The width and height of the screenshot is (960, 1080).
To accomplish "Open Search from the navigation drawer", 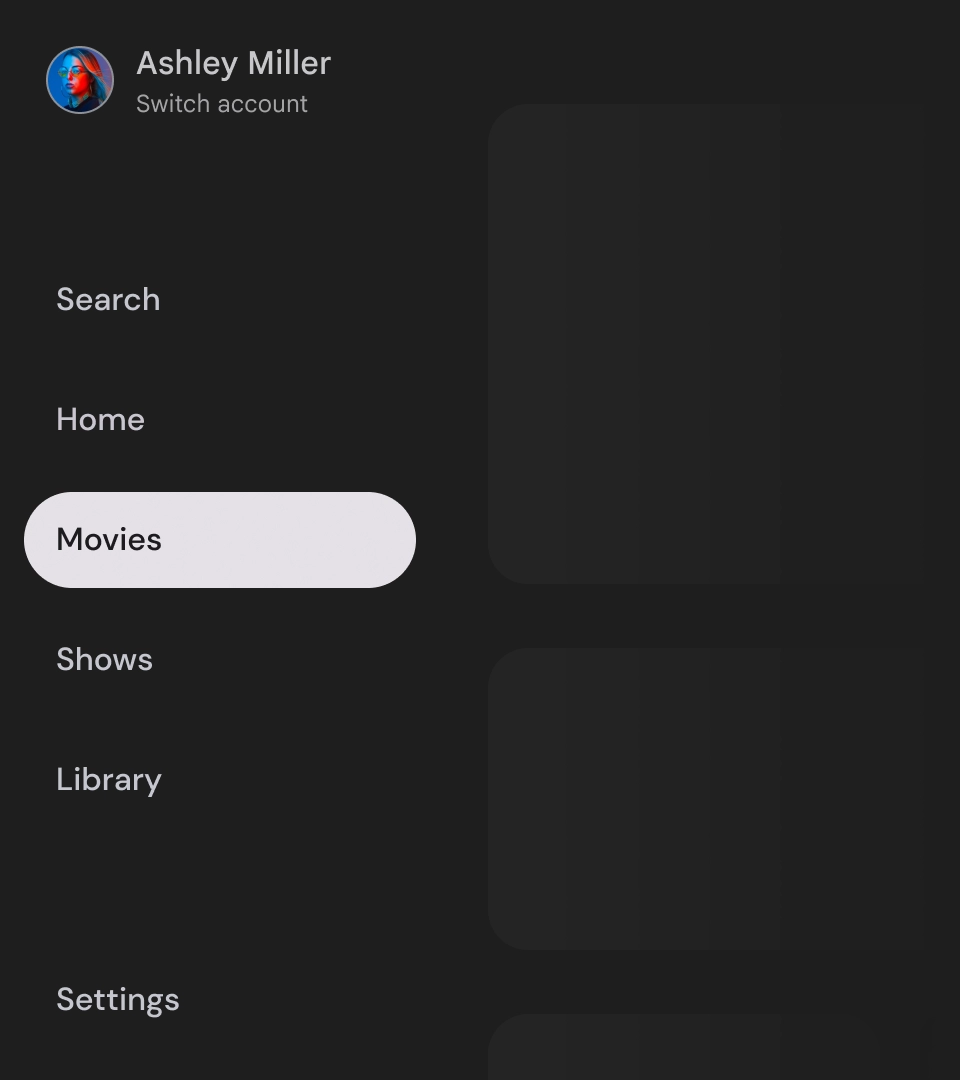I will tap(108, 300).
